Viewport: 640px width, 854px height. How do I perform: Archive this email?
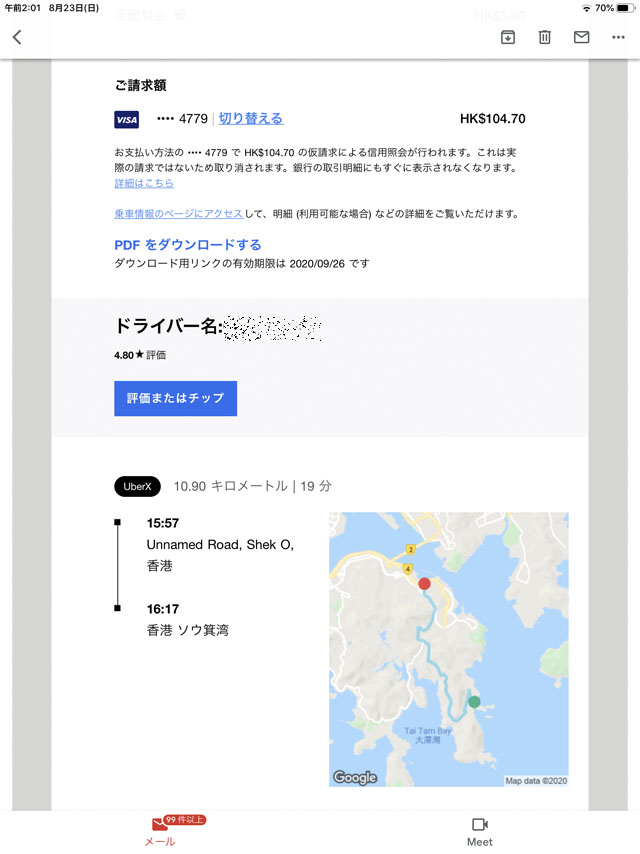[508, 37]
